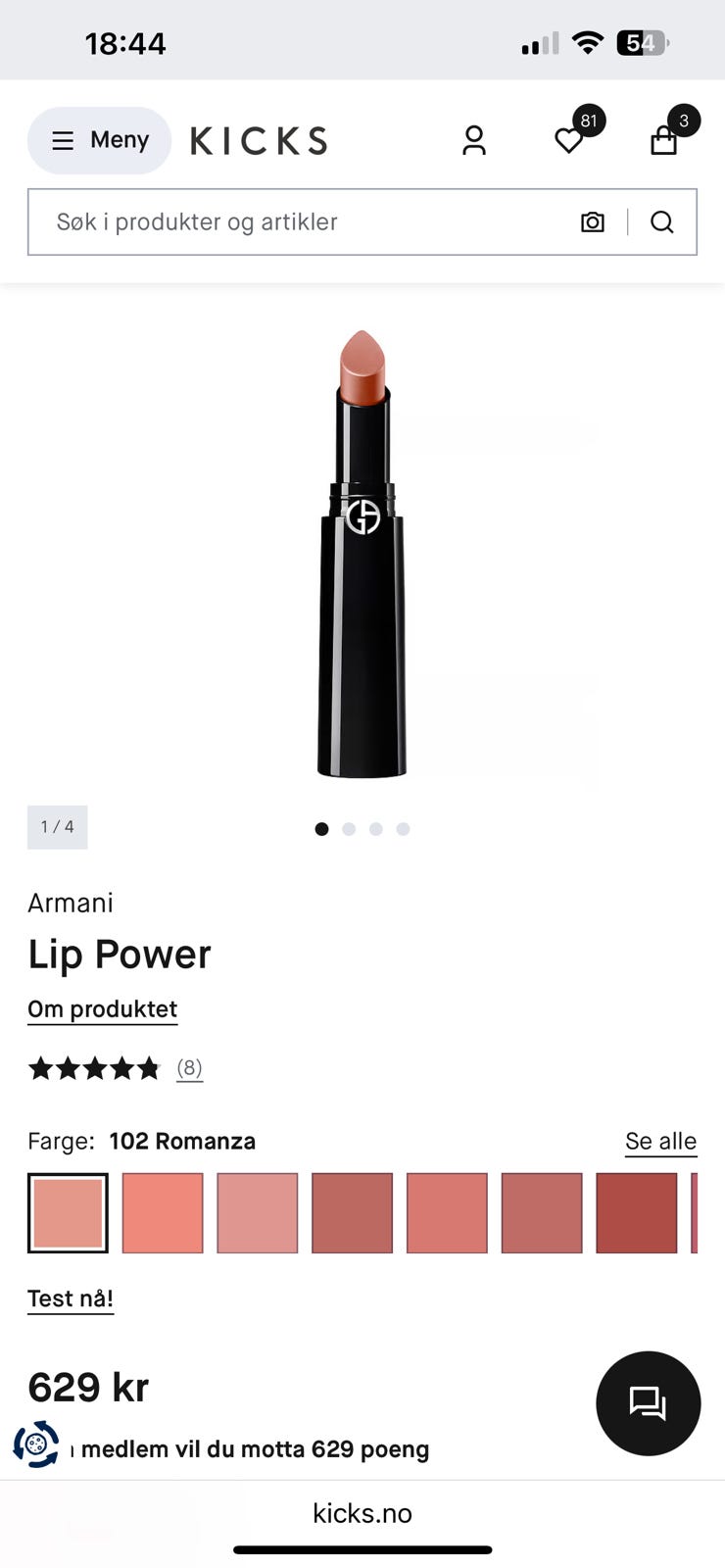Tap the magnifier search icon

[662, 222]
